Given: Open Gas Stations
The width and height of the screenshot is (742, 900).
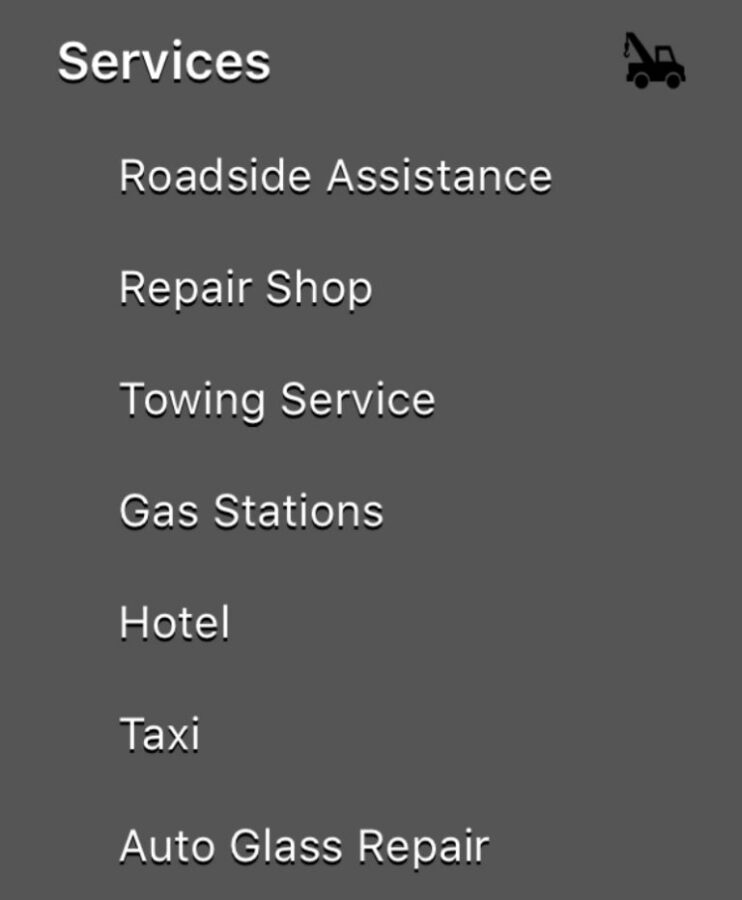Looking at the screenshot, I should pos(251,512).
